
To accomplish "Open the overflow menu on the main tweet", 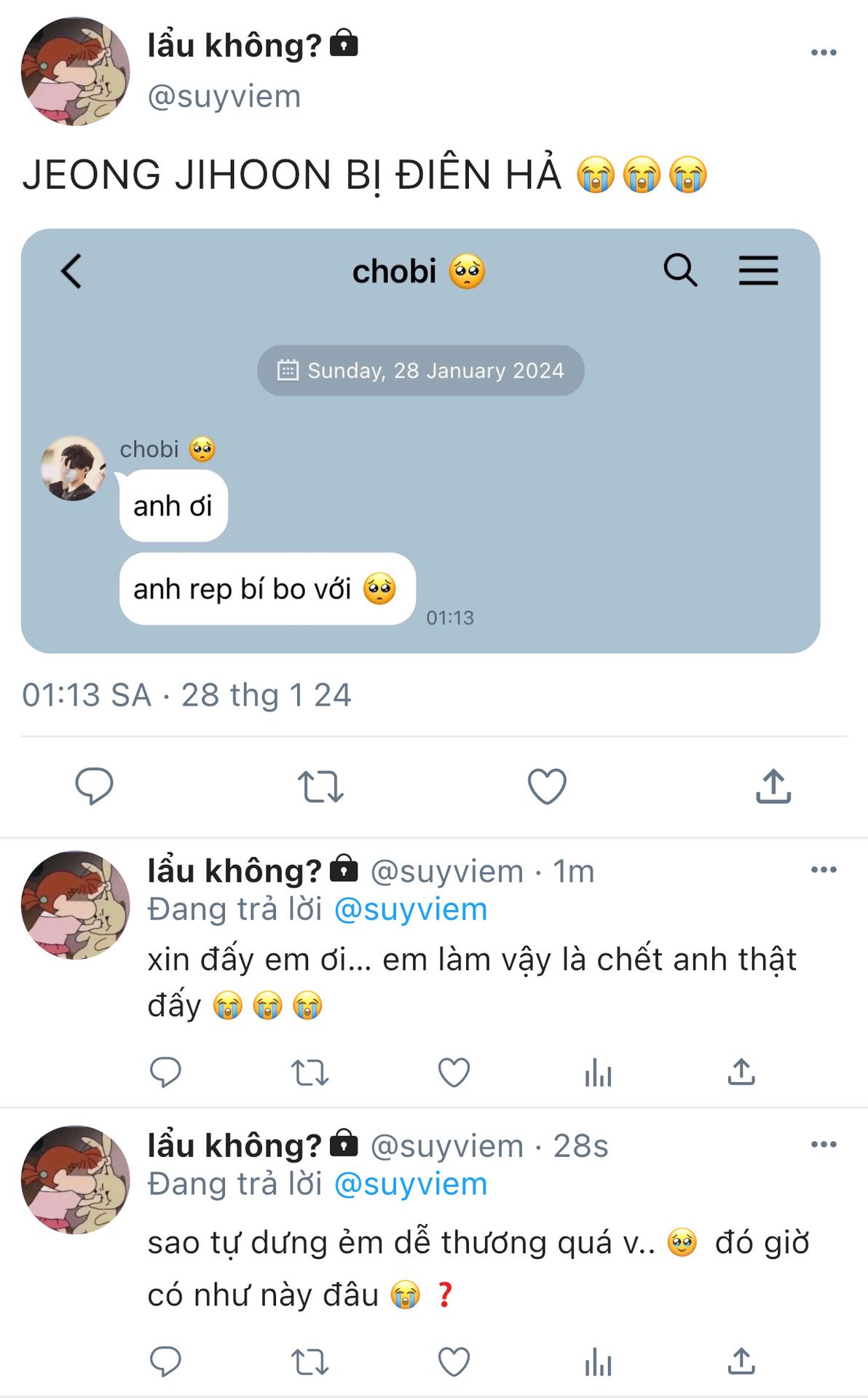I will pyautogui.click(x=824, y=52).
